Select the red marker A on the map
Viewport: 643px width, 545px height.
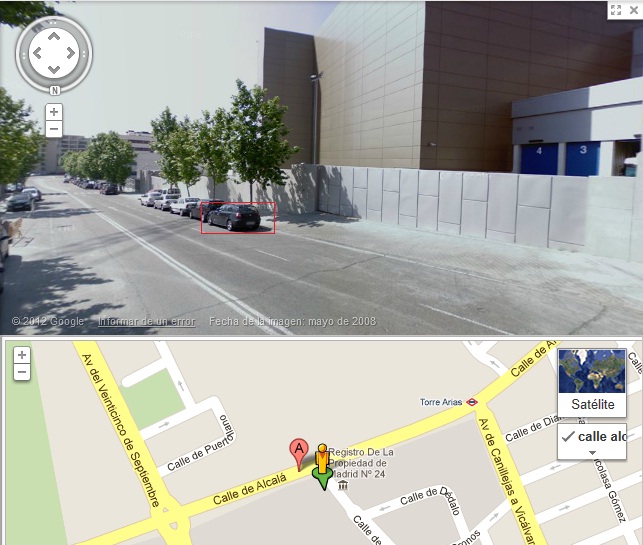[x=298, y=452]
